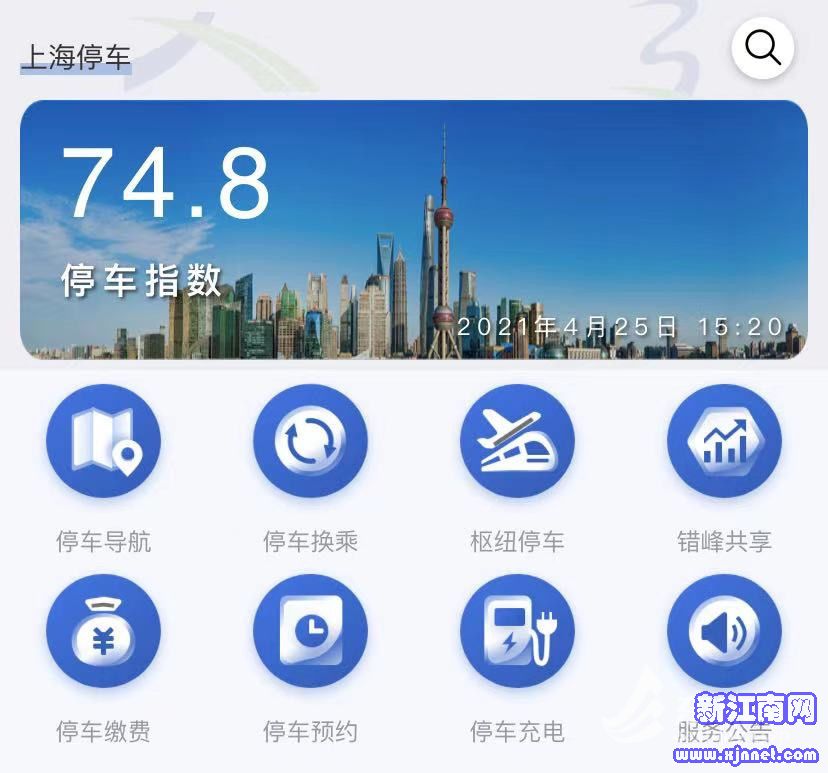
Task: Open 停车缴费 parking payment
Action: (103, 632)
